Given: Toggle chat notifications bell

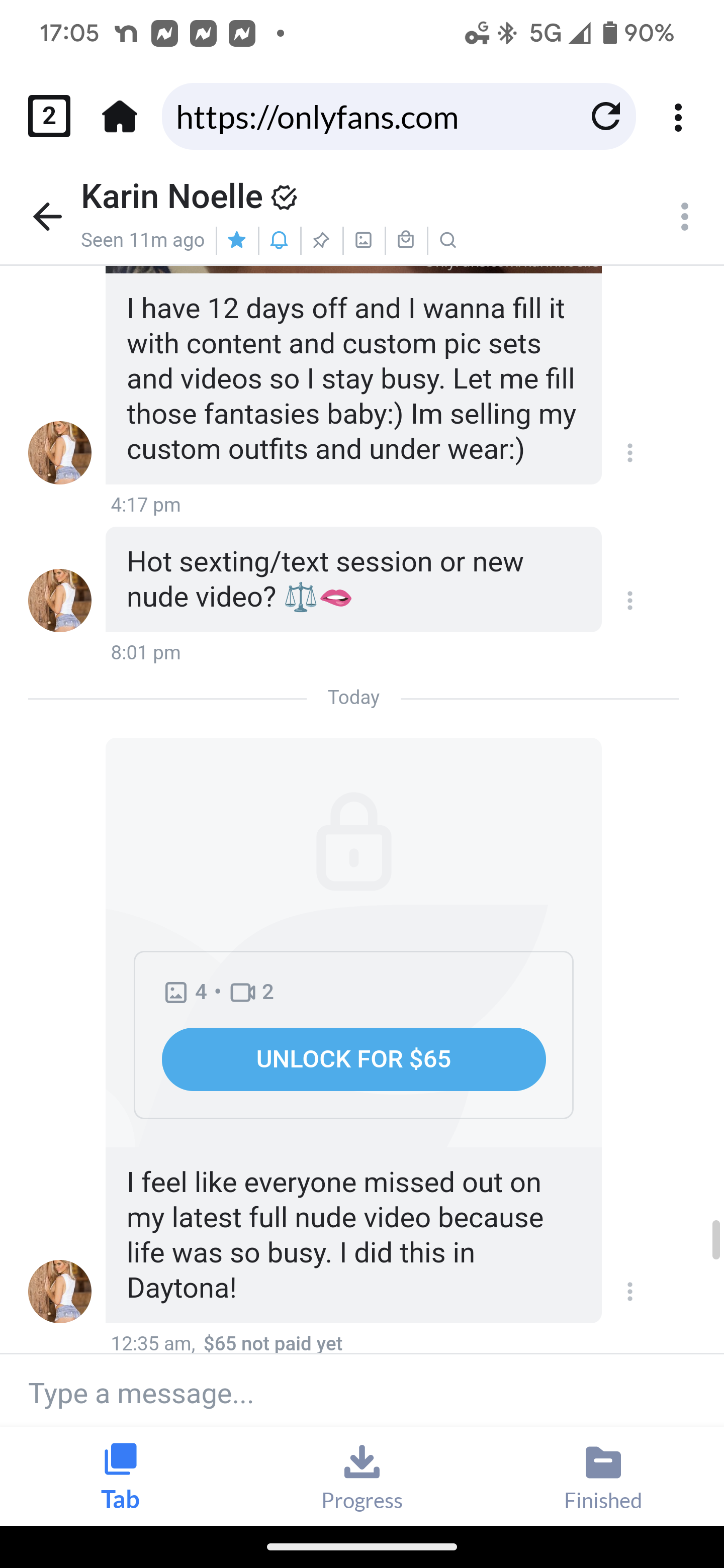Looking at the screenshot, I should pyautogui.click(x=279, y=240).
